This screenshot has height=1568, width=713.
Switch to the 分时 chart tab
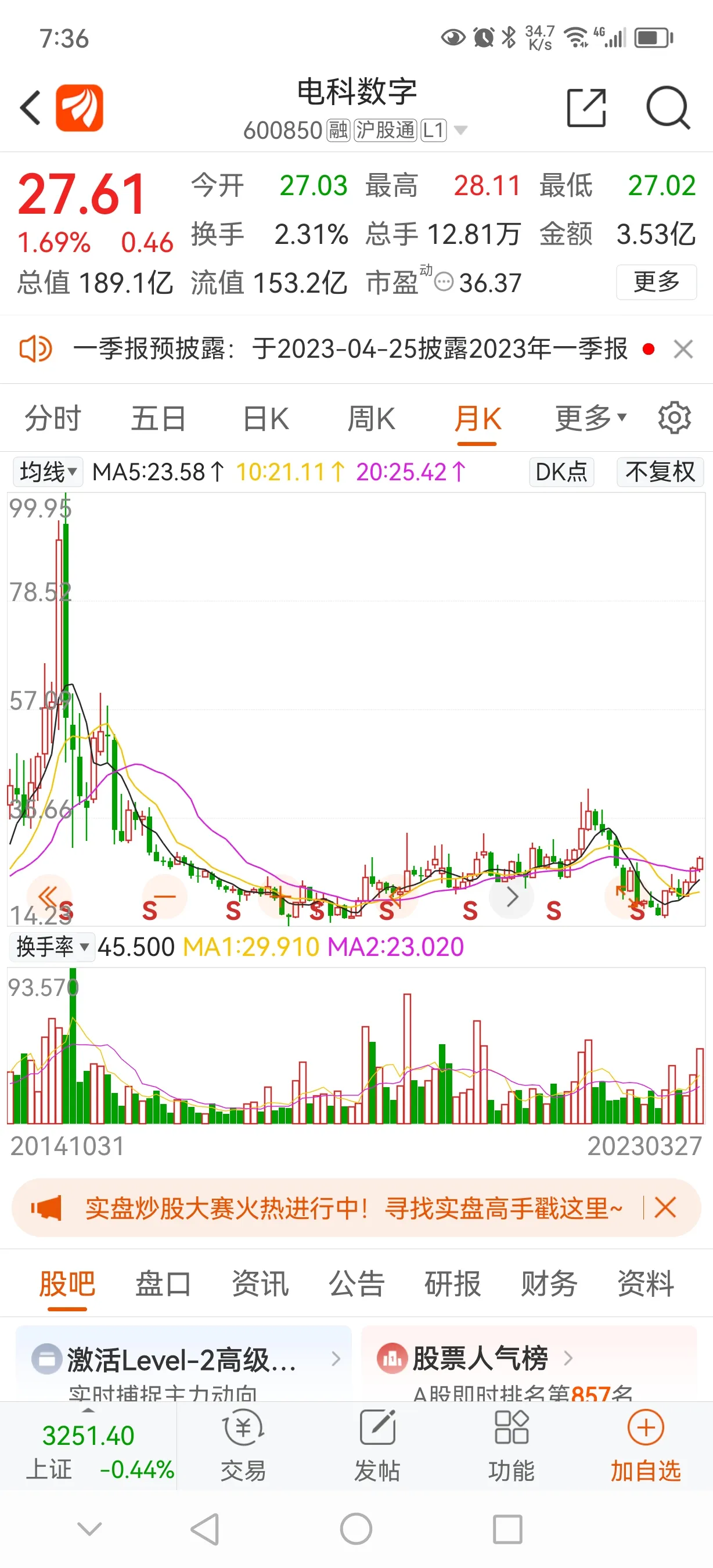tap(53, 419)
